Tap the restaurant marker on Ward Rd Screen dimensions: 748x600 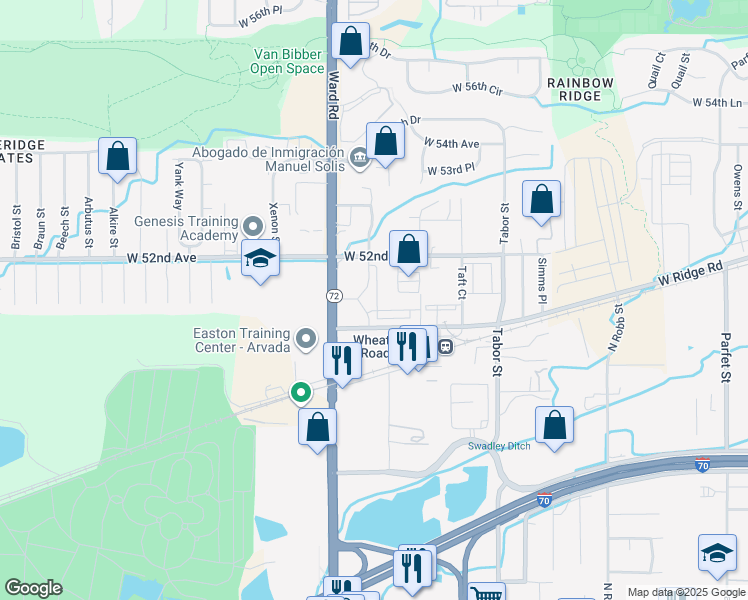[342, 361]
